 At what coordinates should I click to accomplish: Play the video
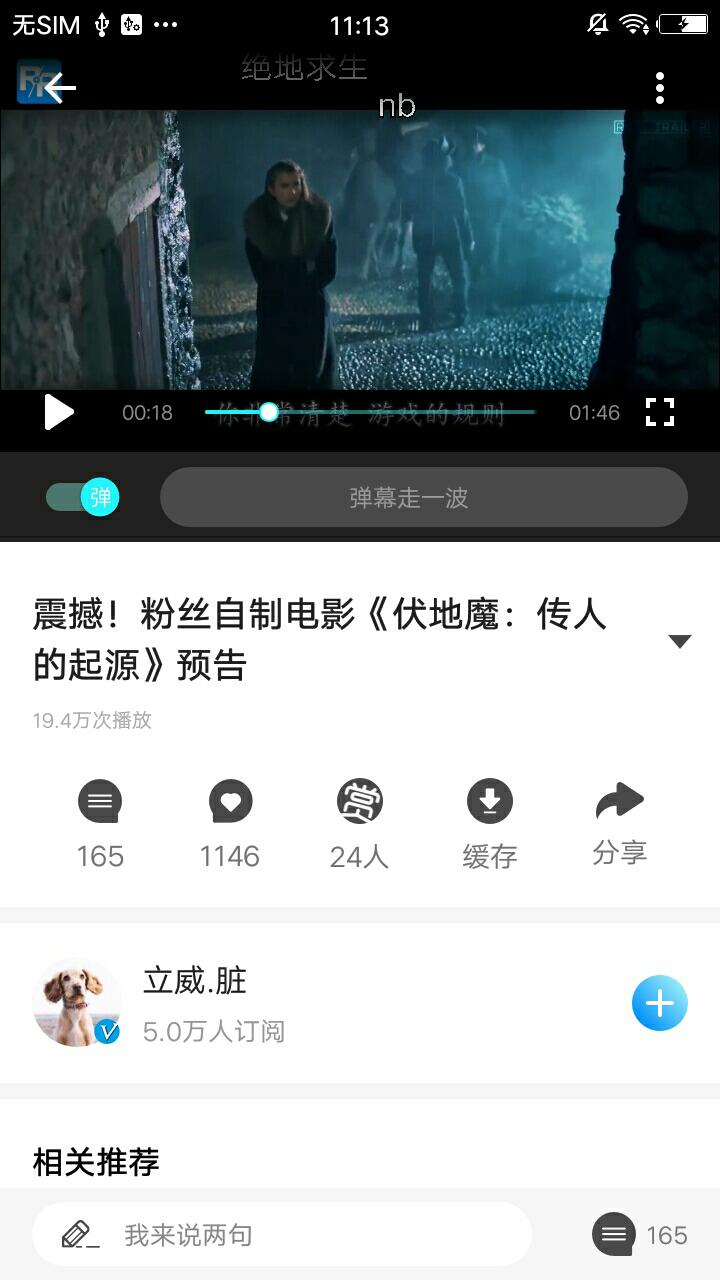click(59, 412)
